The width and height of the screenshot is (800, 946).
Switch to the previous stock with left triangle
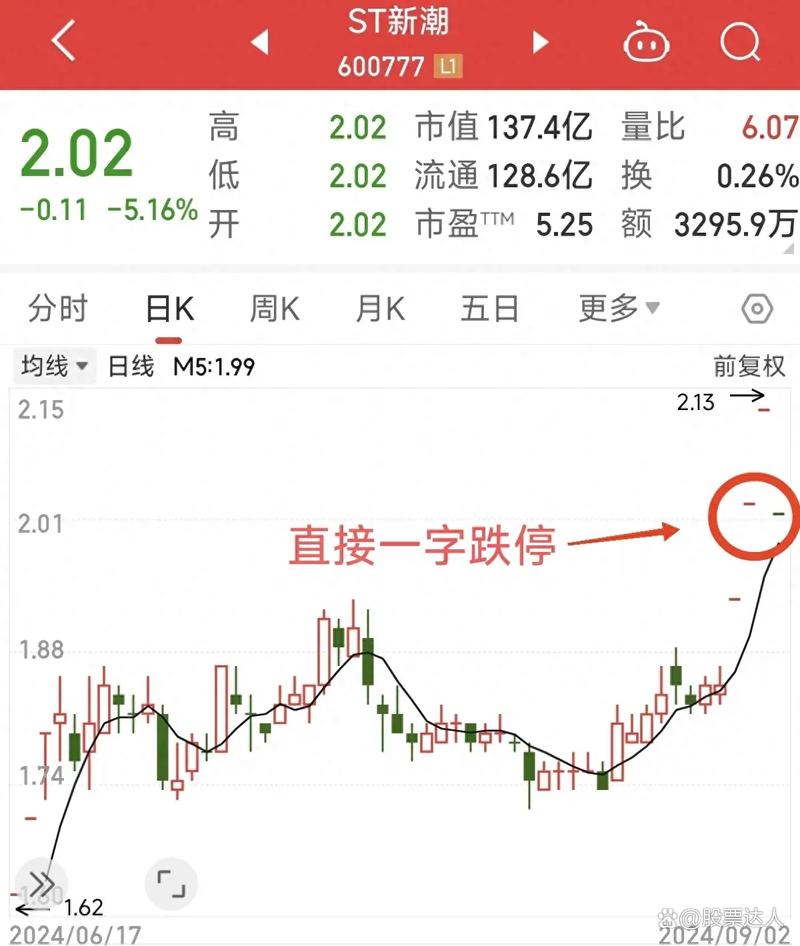tap(259, 42)
